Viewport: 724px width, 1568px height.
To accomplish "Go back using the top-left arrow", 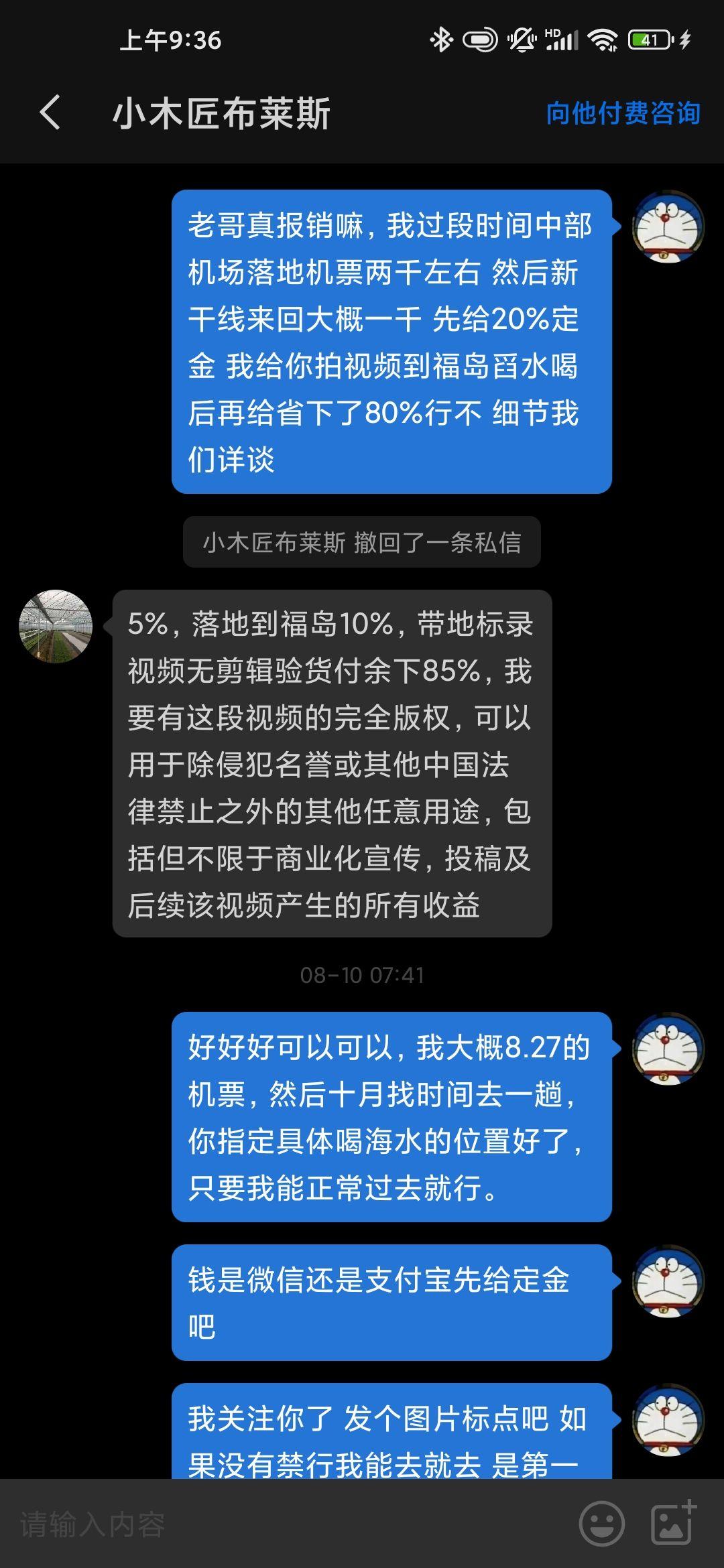I will pos(50,113).
